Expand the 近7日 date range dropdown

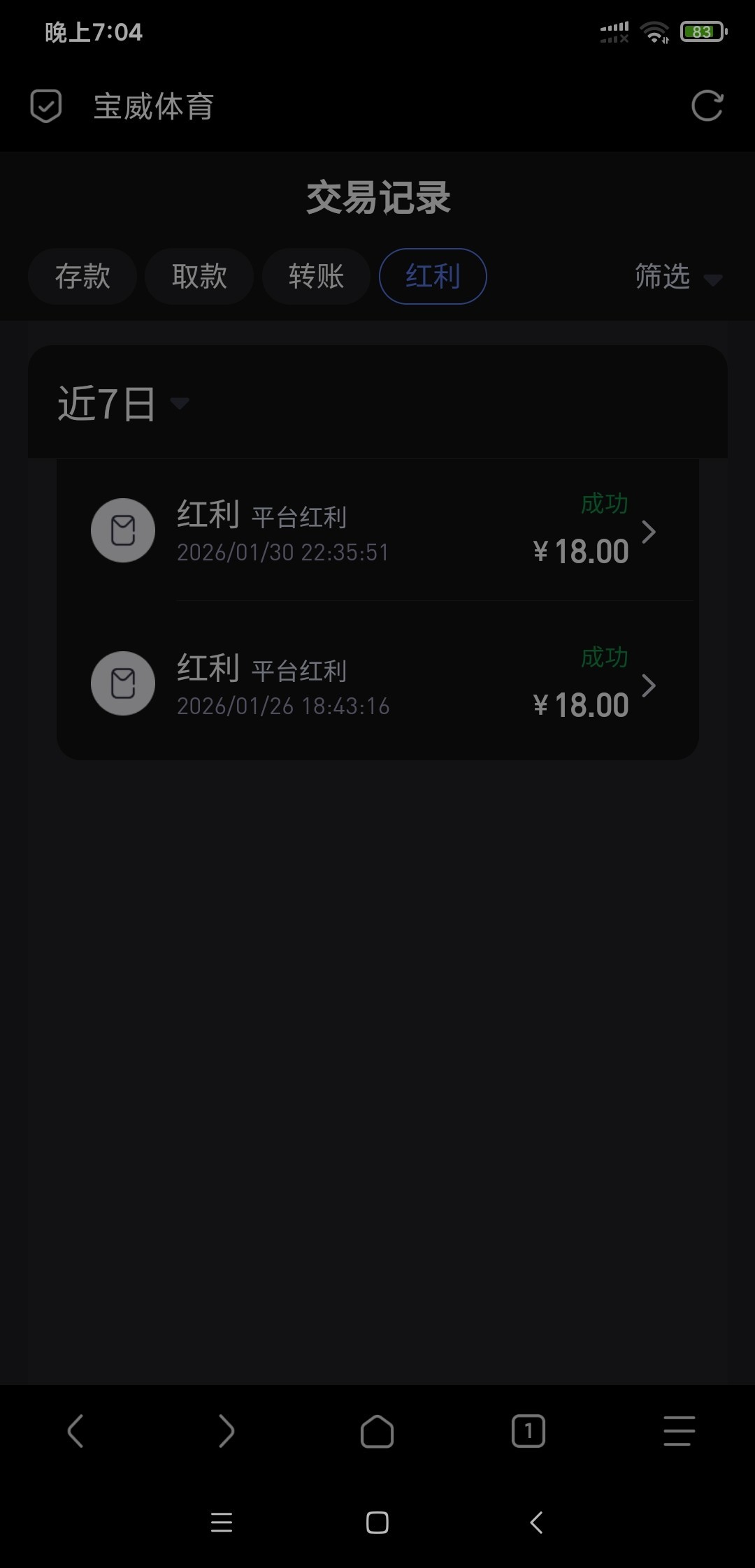[123, 404]
